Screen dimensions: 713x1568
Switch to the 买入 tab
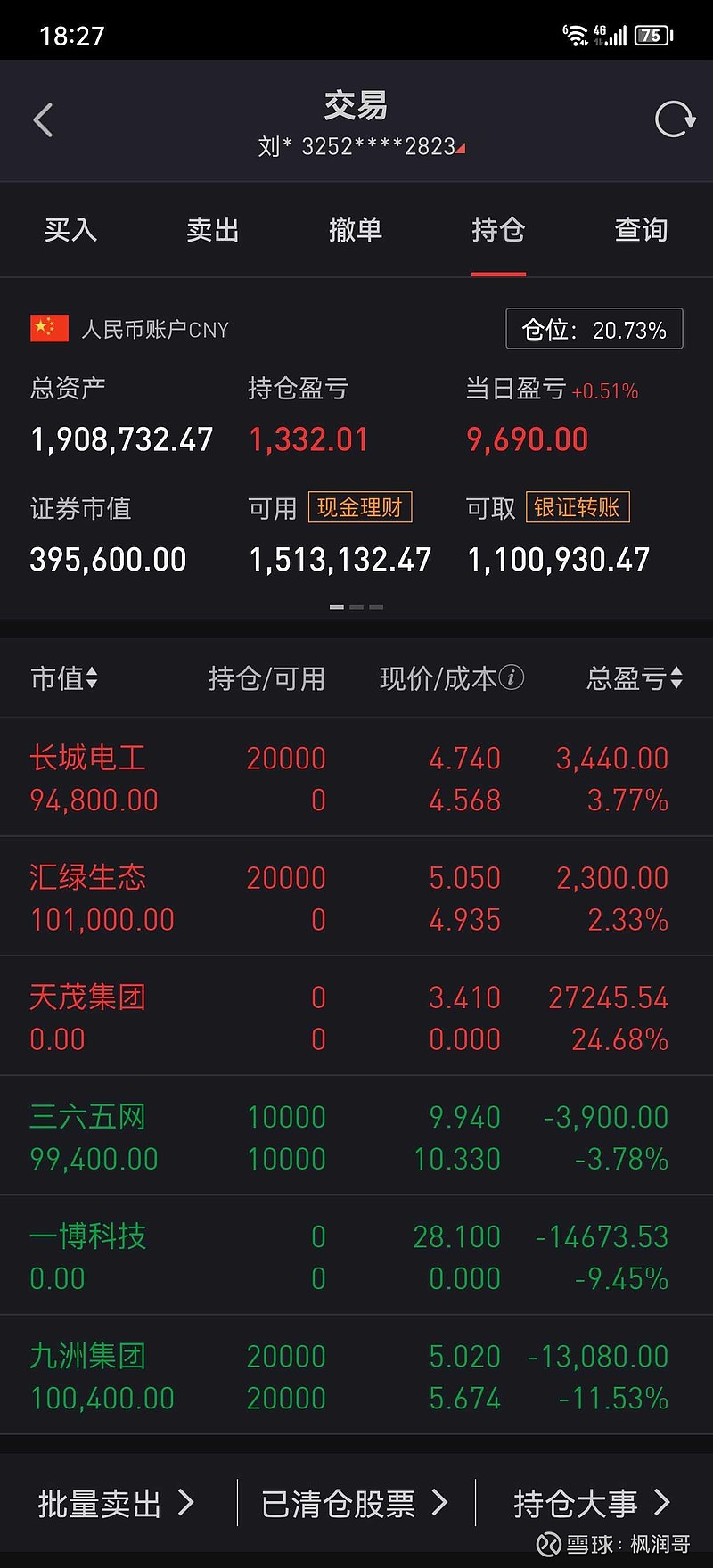pyautogui.click(x=70, y=230)
